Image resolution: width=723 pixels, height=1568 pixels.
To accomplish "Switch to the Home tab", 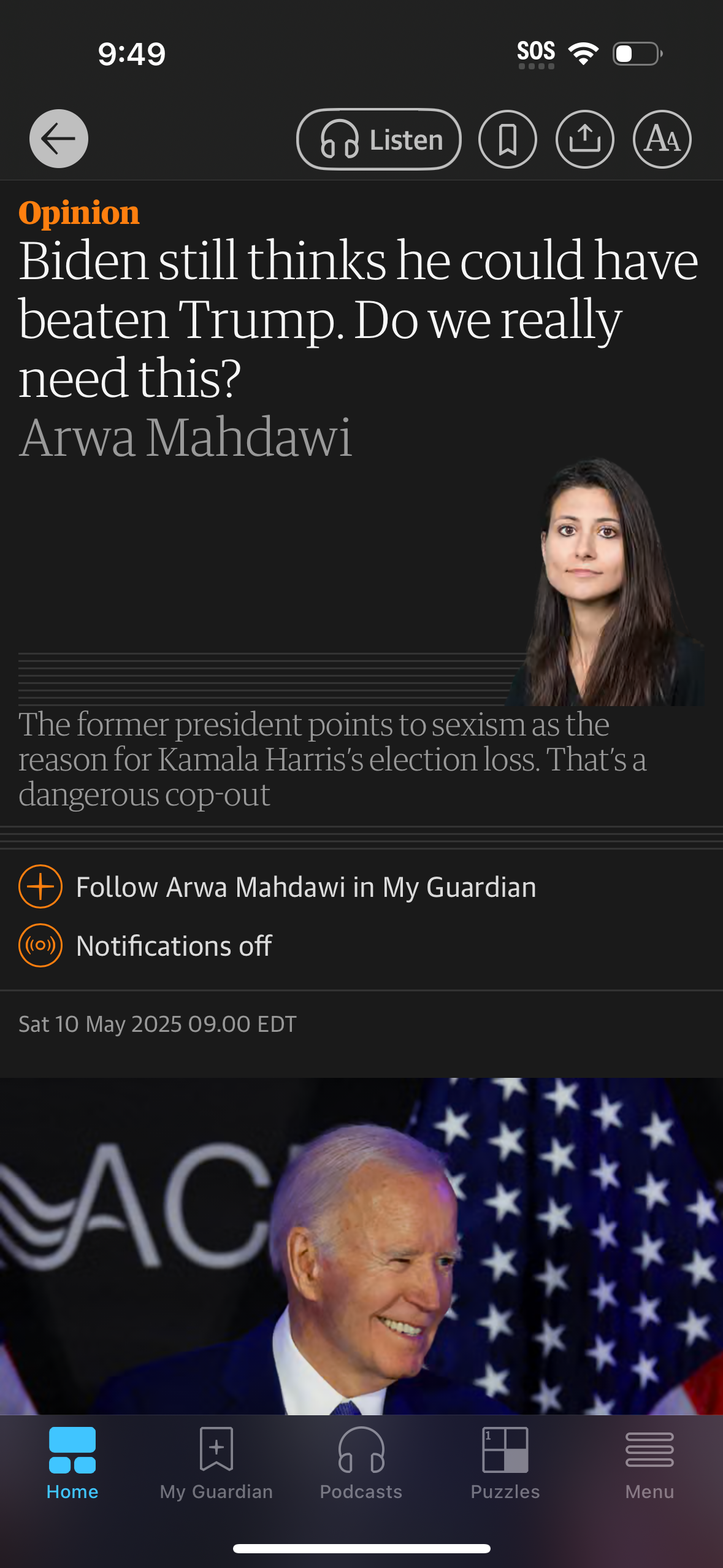I will [x=72, y=1463].
